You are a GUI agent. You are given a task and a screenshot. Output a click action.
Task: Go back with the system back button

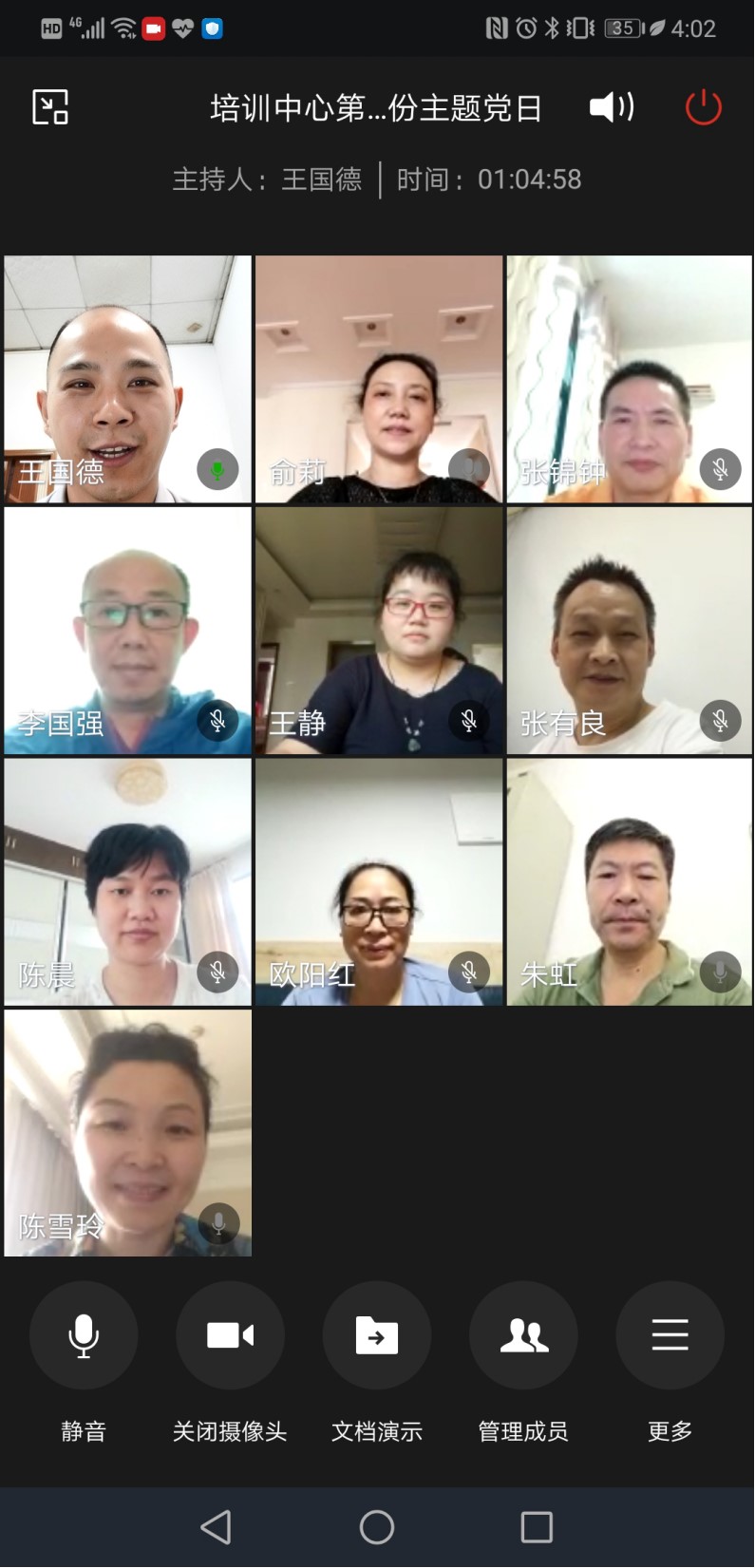click(x=217, y=1527)
